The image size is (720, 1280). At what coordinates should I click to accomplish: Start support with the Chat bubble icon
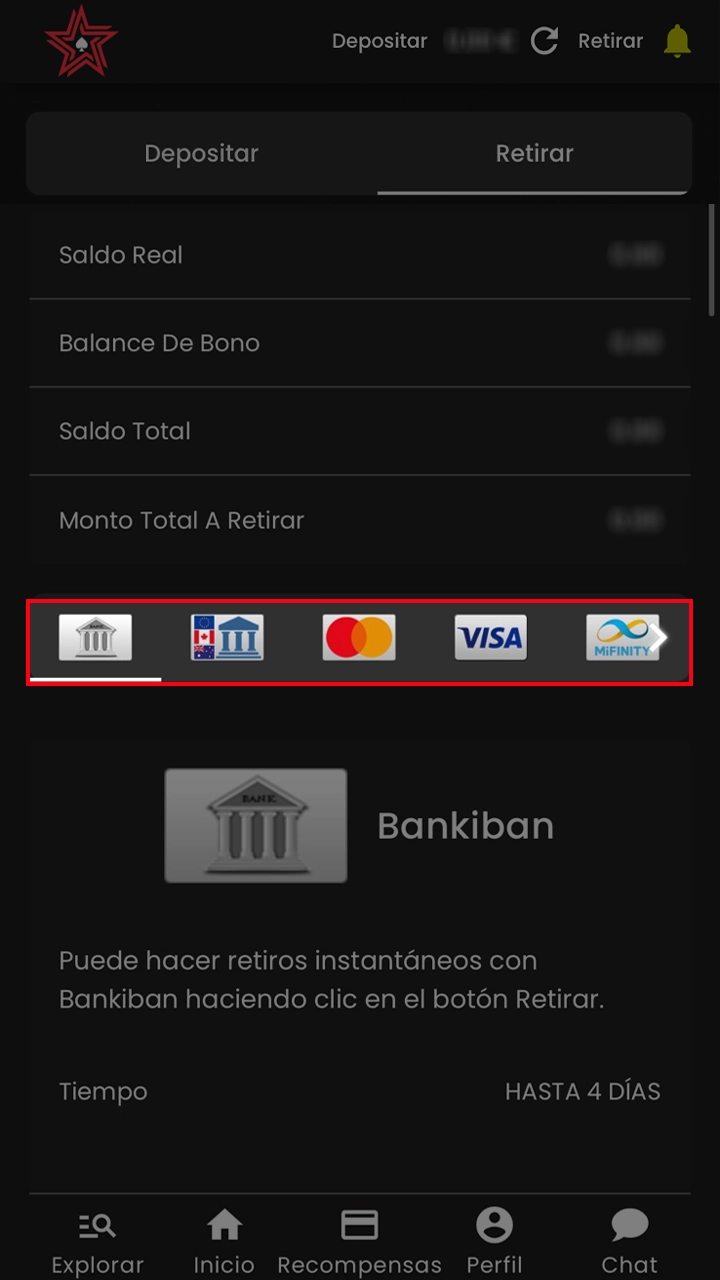coord(629,1224)
